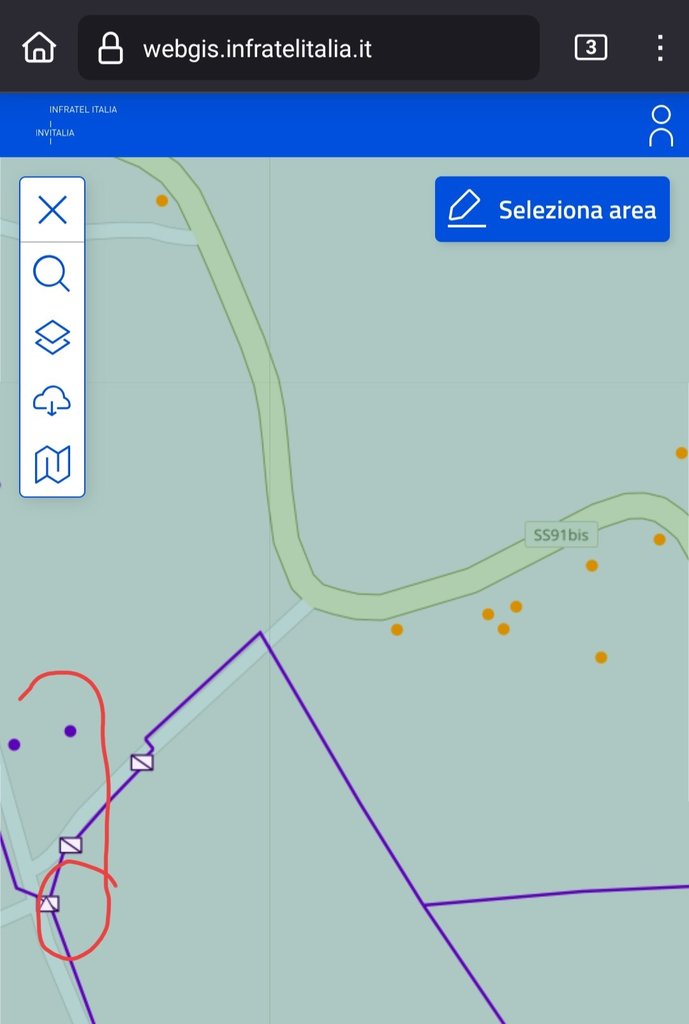
Task: Open the map layers selector
Action: (52, 338)
